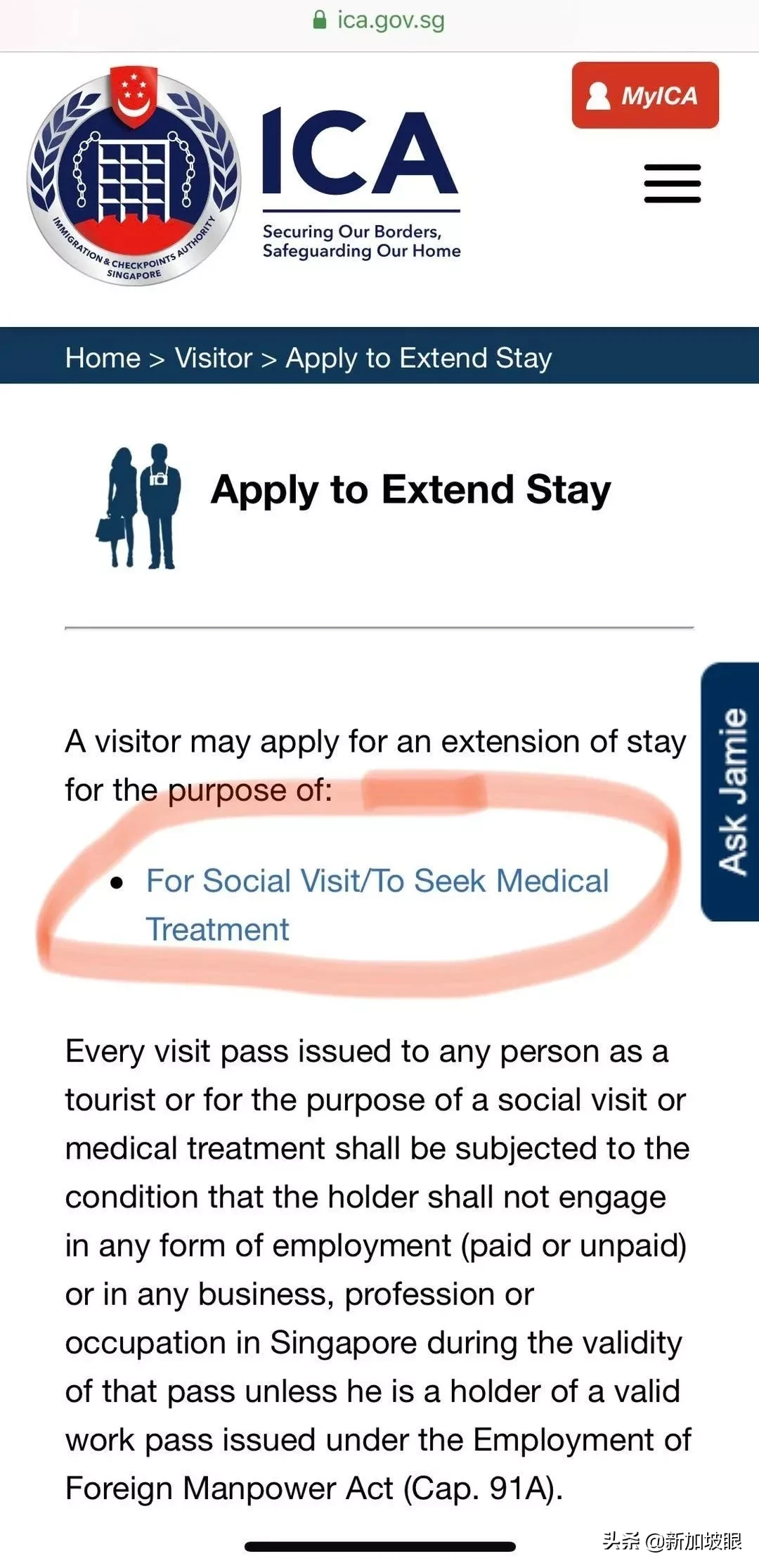
Task: Go to Visitor in the breadcrumb
Action: tap(214, 358)
